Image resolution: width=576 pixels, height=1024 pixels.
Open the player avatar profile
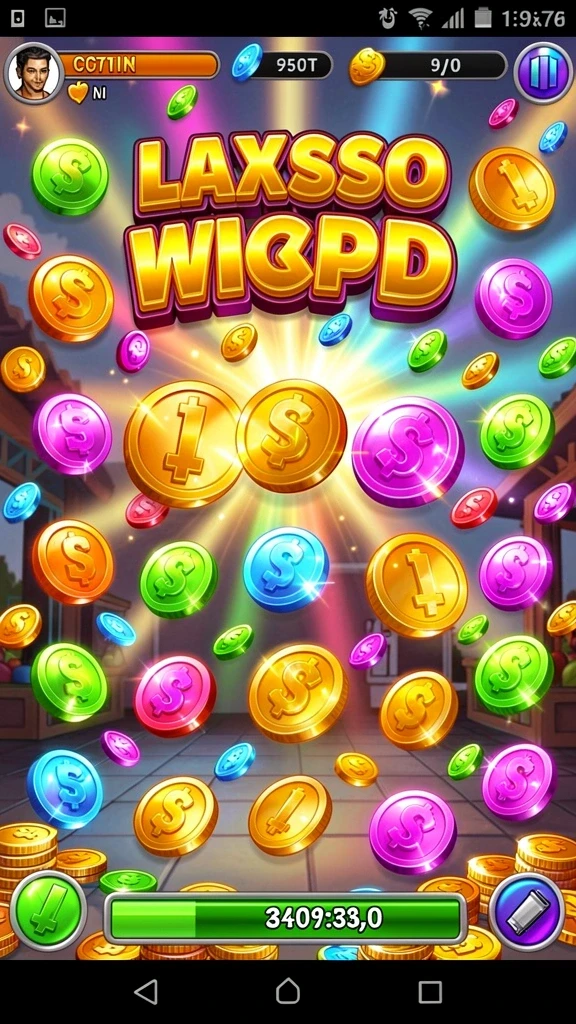point(33,74)
